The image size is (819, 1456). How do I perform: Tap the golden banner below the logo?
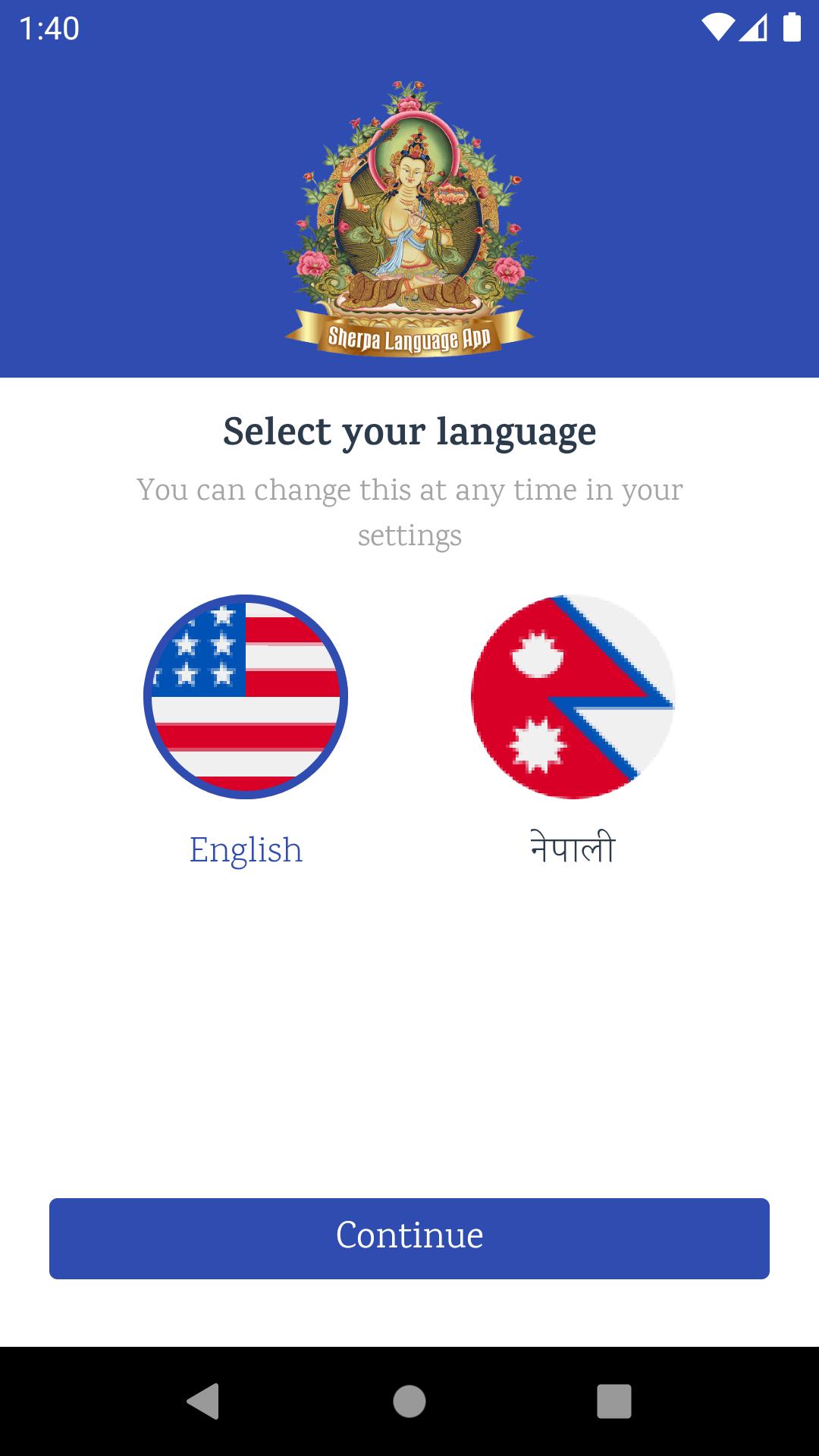409,337
